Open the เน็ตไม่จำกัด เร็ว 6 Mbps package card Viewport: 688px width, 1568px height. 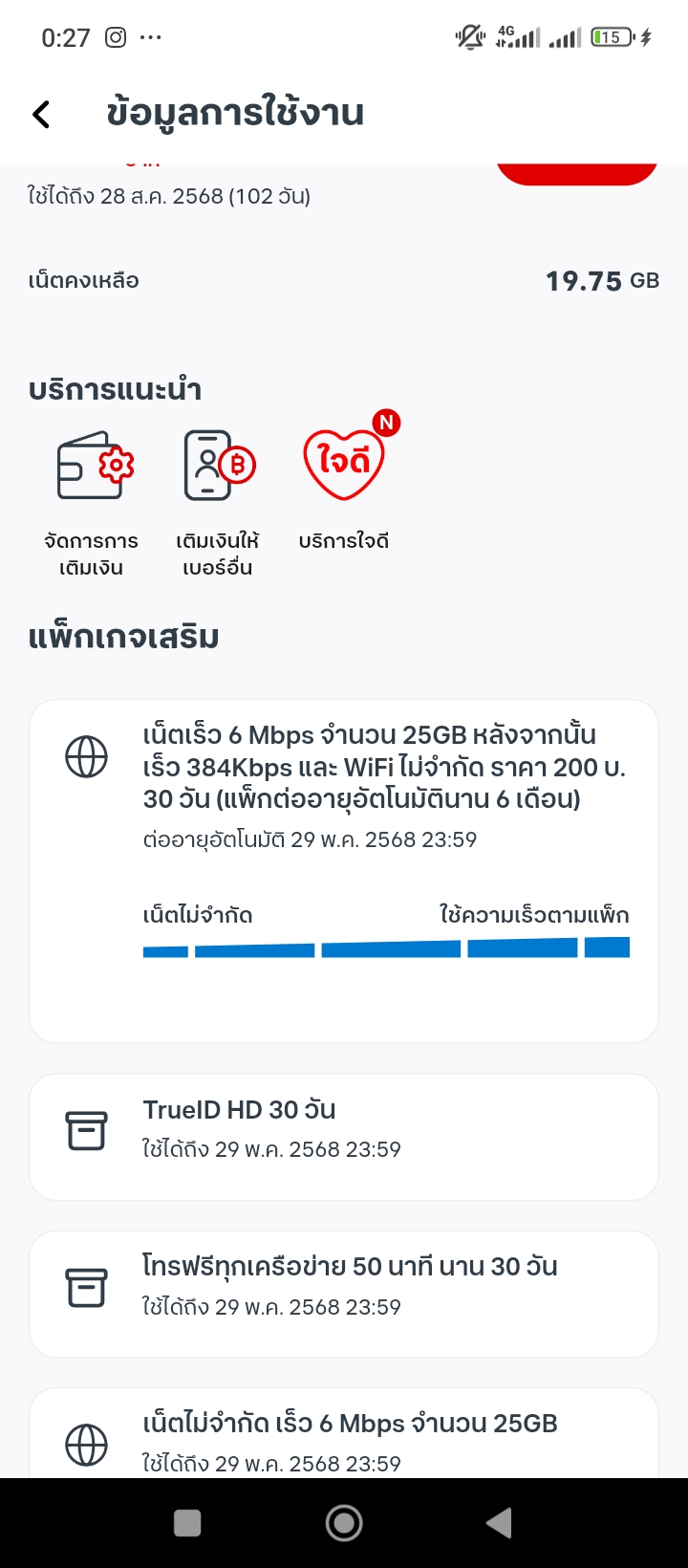(x=344, y=1433)
